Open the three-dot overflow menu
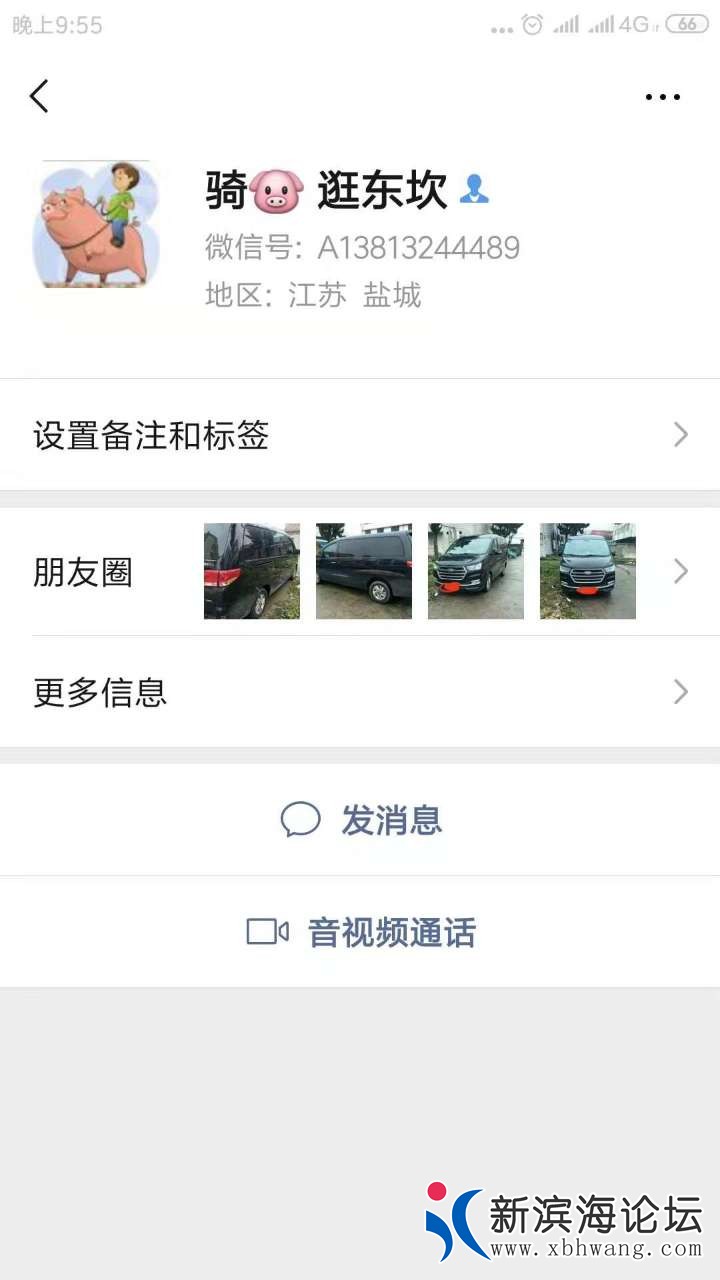 tap(662, 97)
